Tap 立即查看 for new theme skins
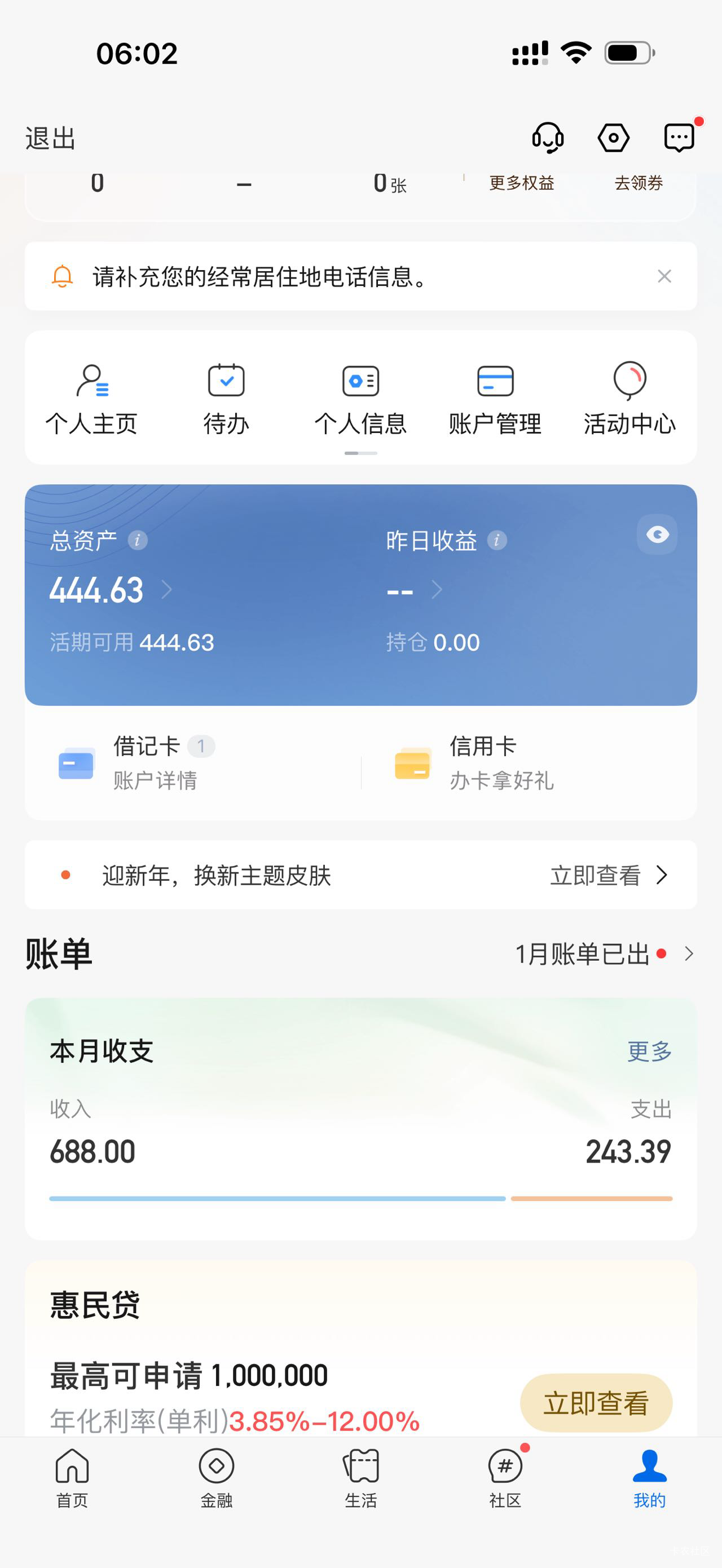Viewport: 722px width, 1568px height. pos(609,875)
